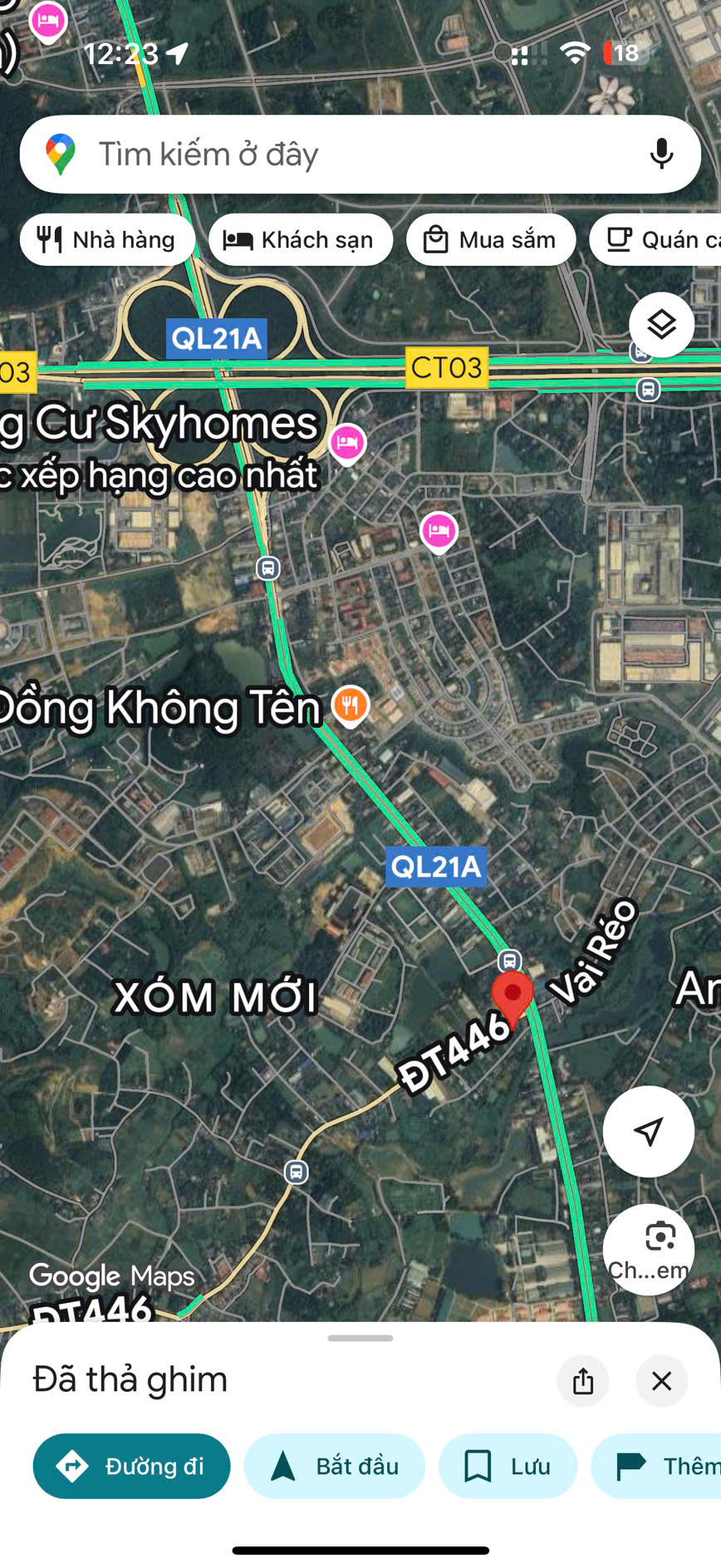Close the dropped pin panel

pyautogui.click(x=661, y=1381)
